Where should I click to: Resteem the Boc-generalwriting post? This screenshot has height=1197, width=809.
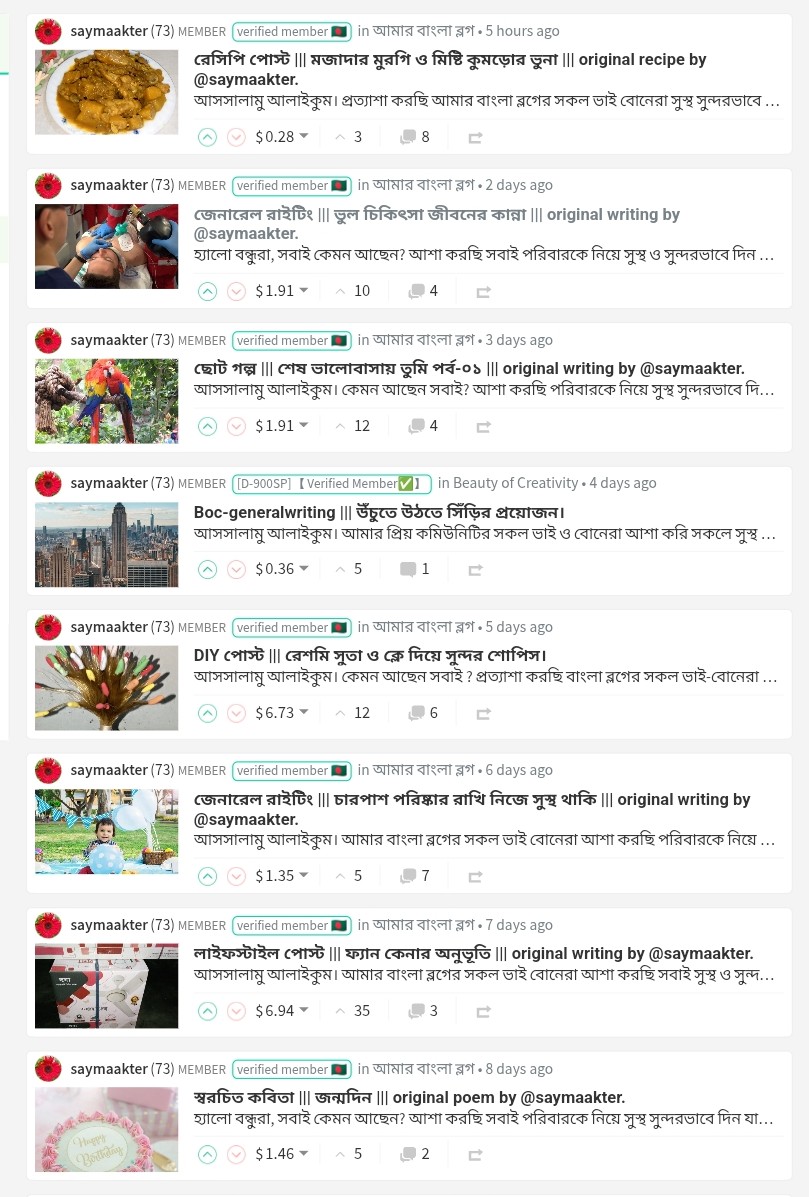click(x=475, y=569)
